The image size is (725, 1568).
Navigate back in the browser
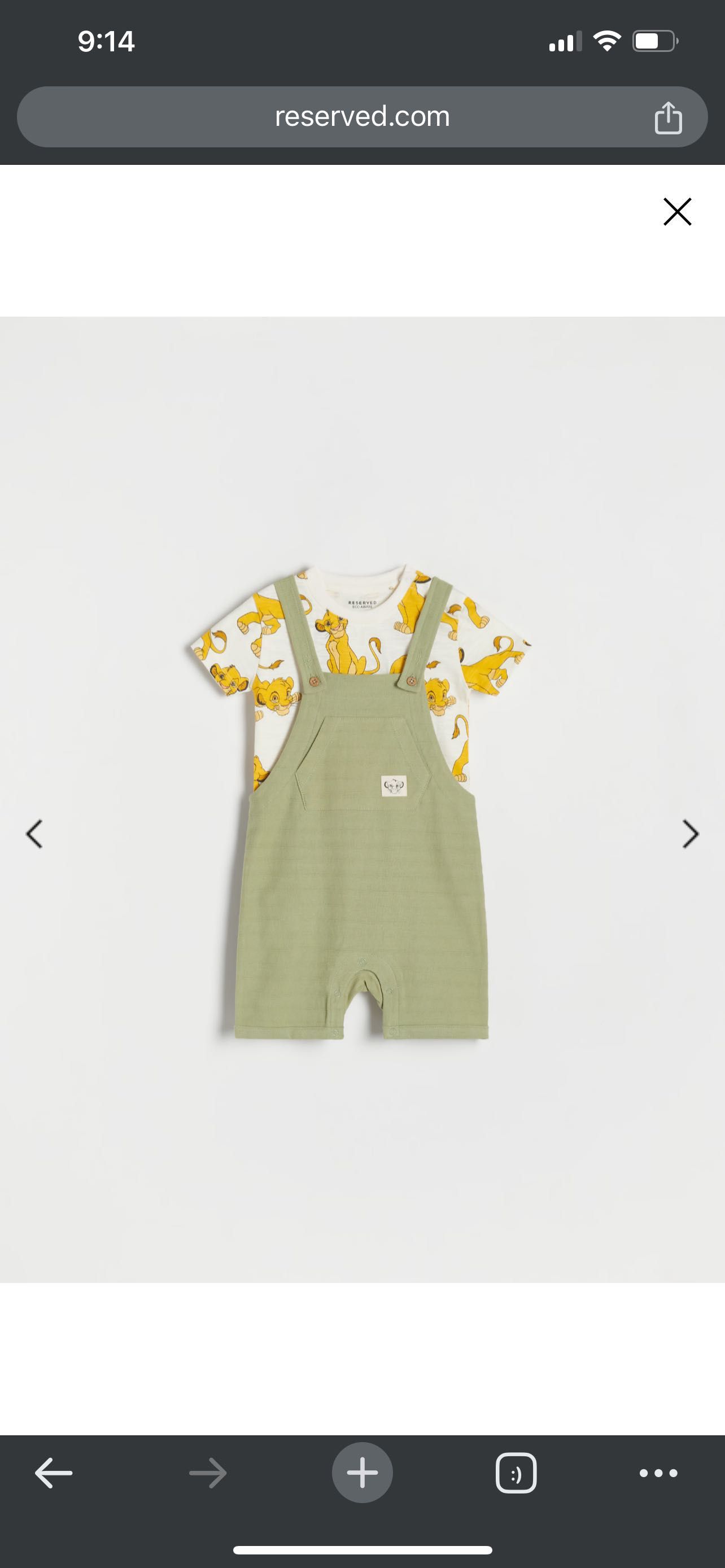click(54, 1473)
